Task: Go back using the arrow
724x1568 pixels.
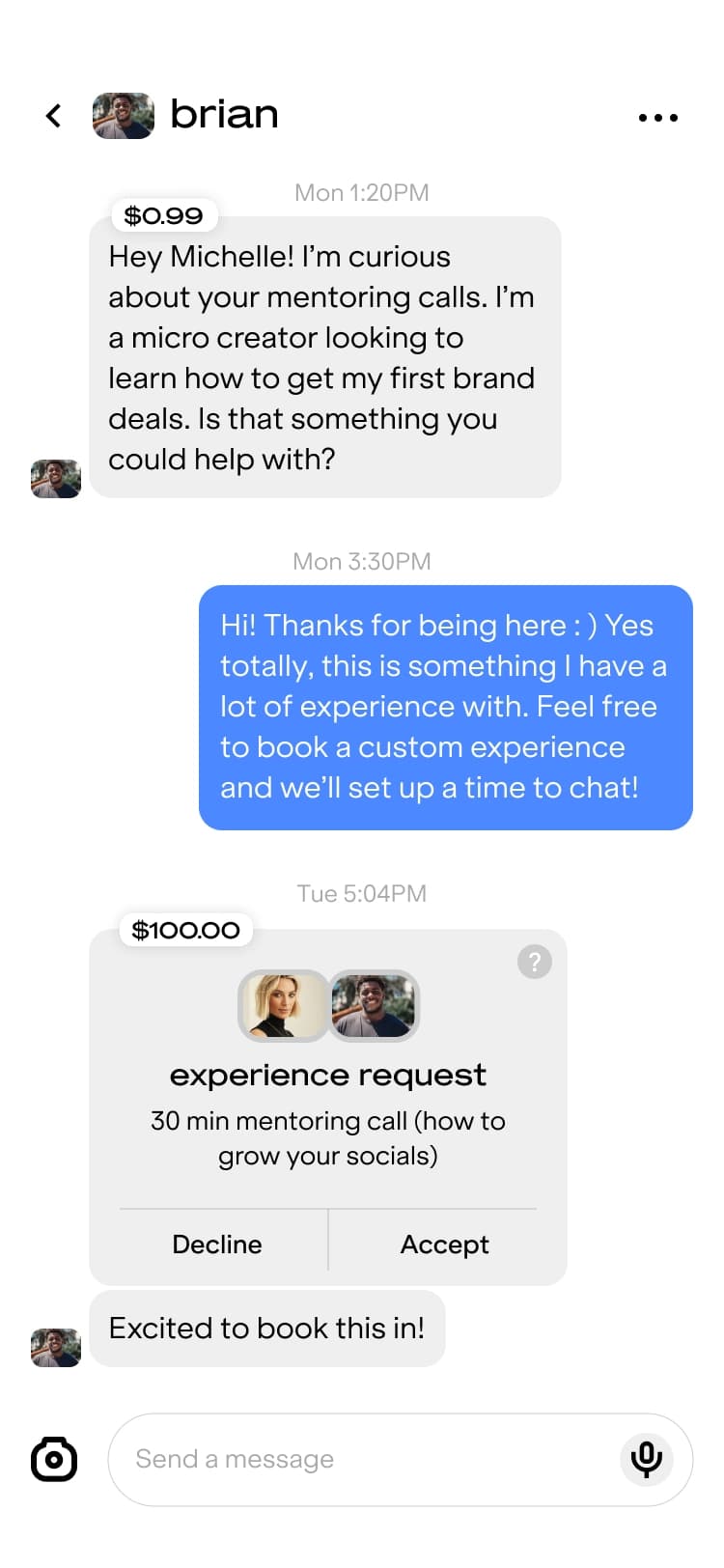Action: click(x=54, y=116)
